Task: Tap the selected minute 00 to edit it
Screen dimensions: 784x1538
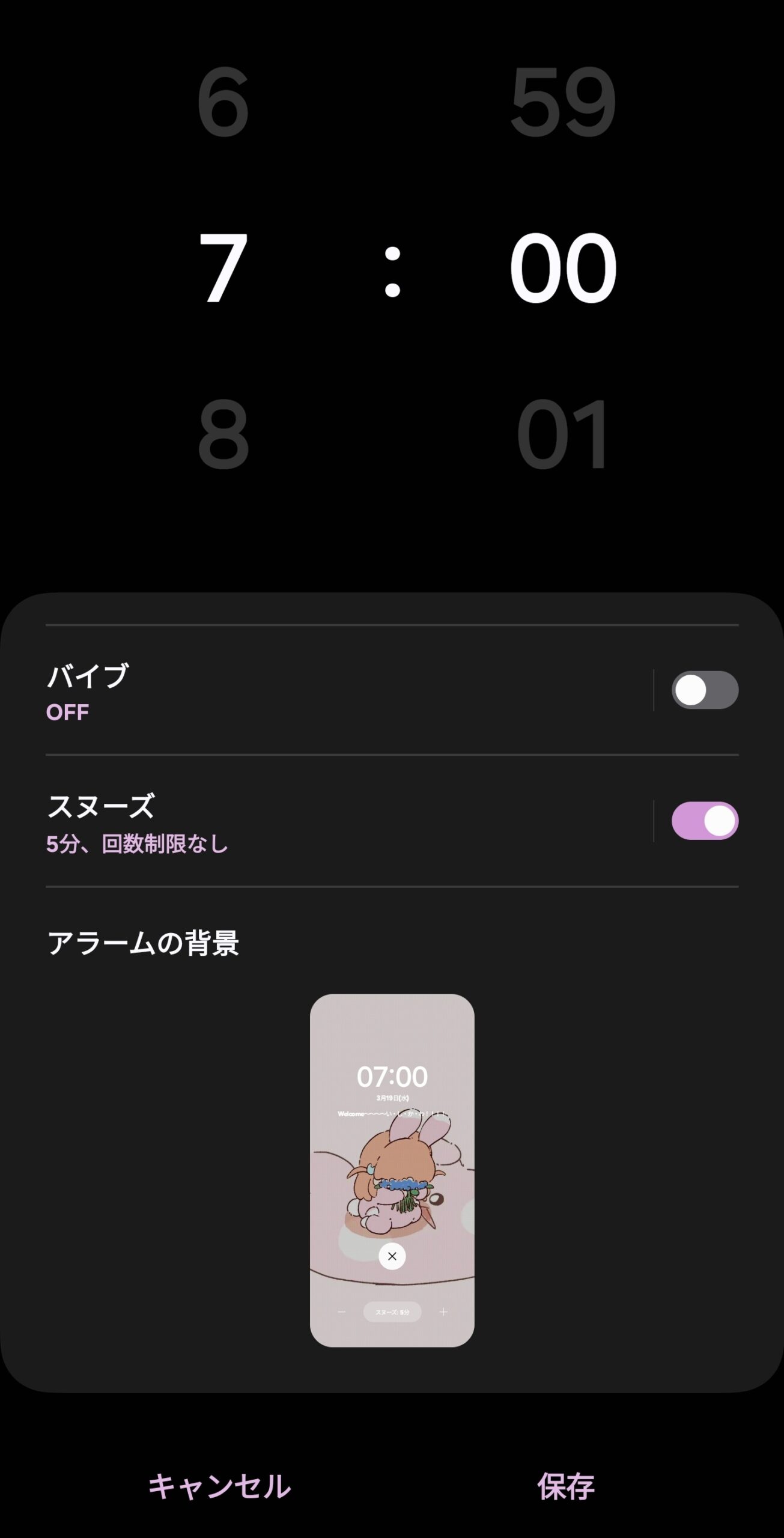Action: pyautogui.click(x=563, y=267)
